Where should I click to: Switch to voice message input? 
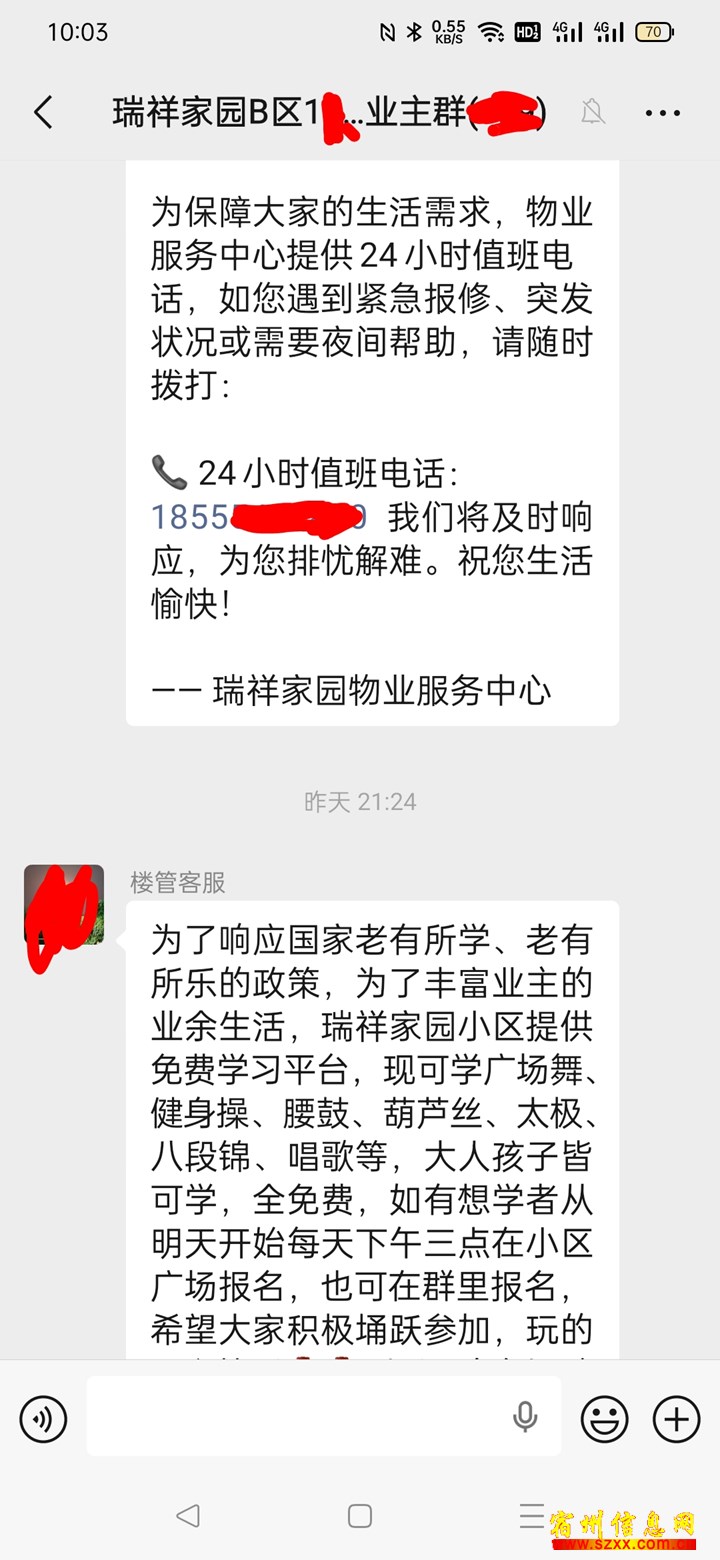point(43,1418)
